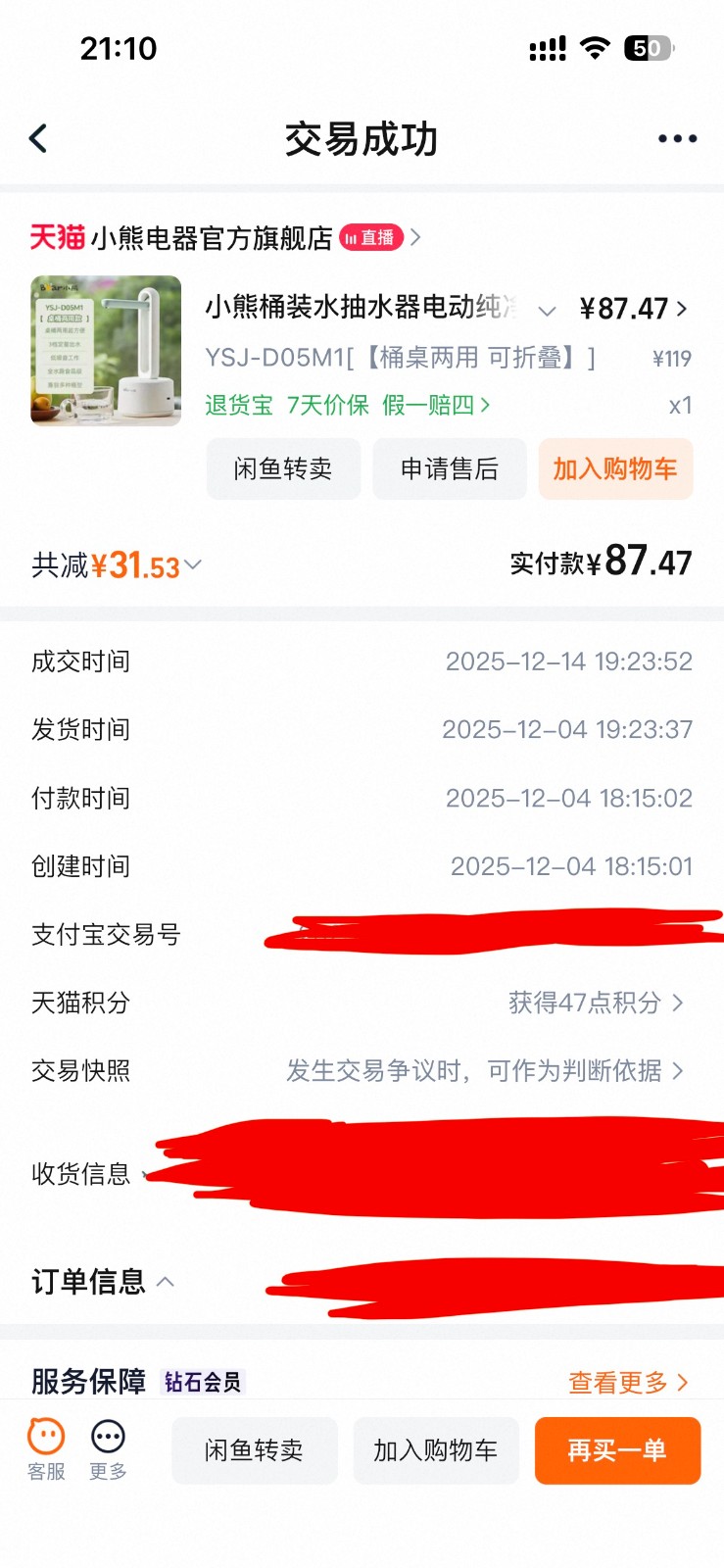Open the 小熊电器官方旗舰店 store page

tap(211, 238)
